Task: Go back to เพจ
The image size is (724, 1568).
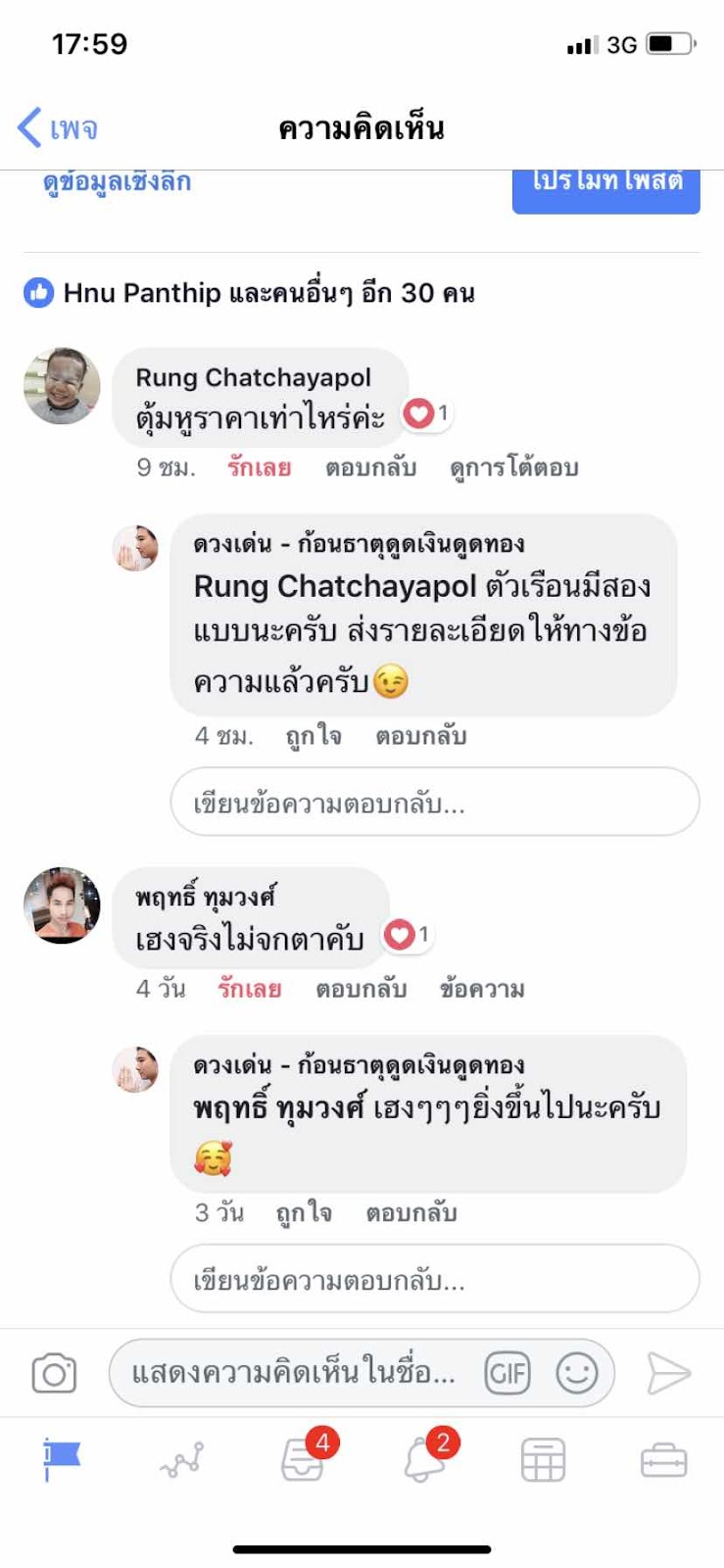Action: point(59,128)
